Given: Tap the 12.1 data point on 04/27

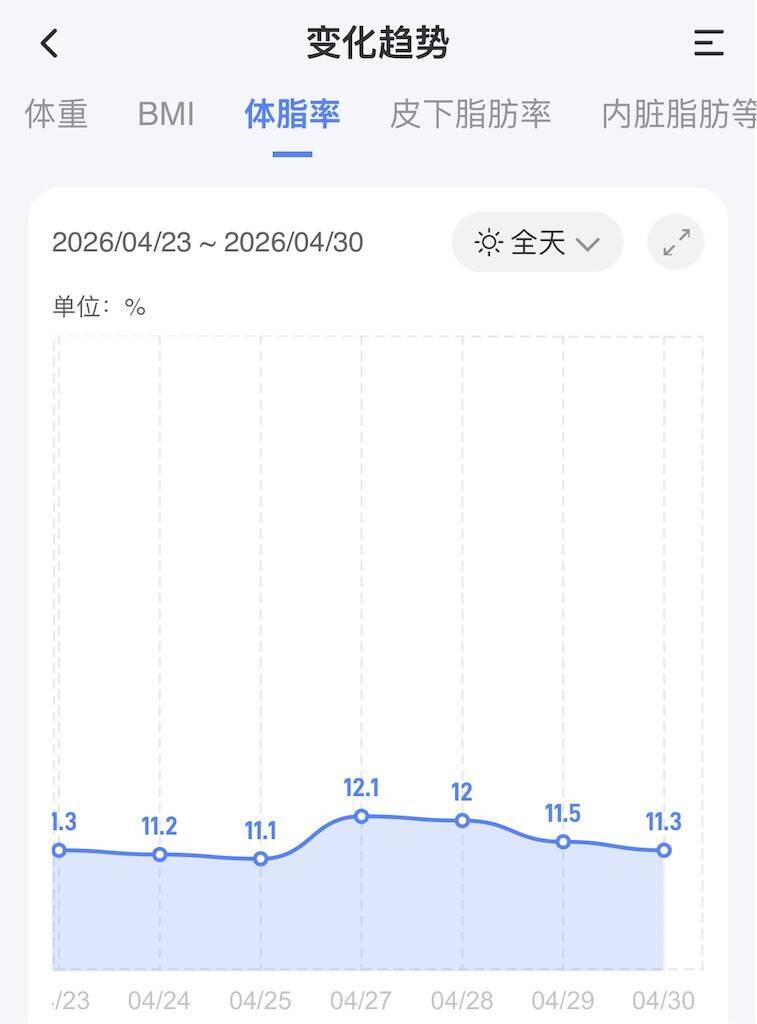Looking at the screenshot, I should 362,816.
